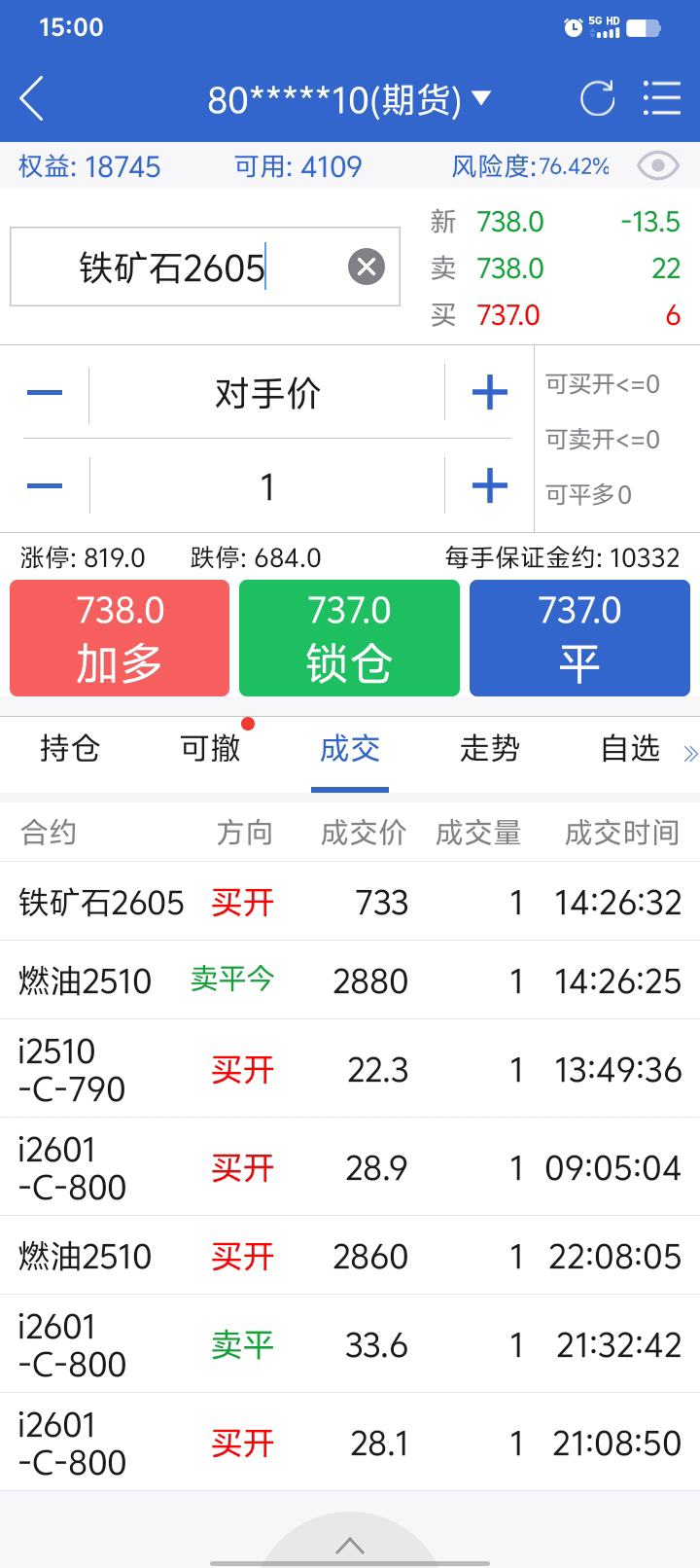The image size is (700, 1568).
Task: Increase the lot quantity by one
Action: 489,485
